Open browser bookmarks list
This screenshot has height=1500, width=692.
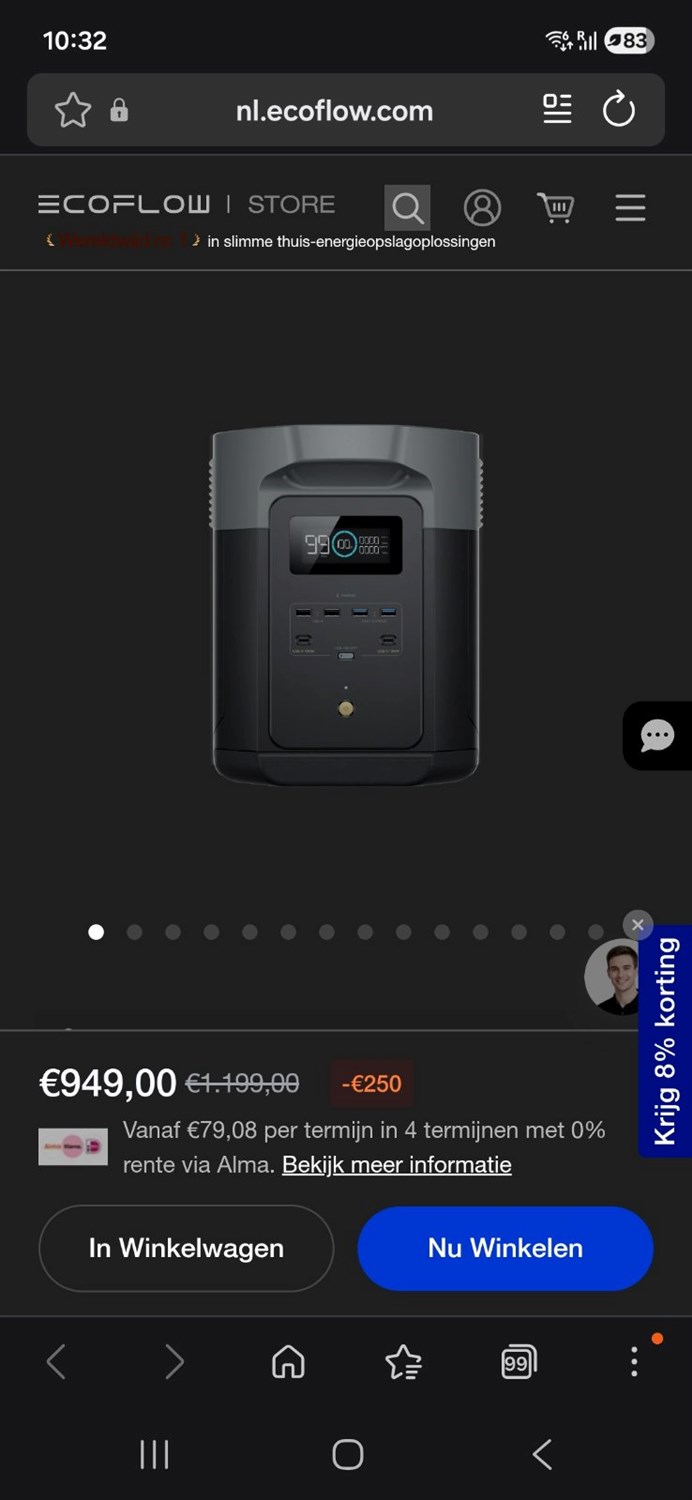click(403, 1362)
